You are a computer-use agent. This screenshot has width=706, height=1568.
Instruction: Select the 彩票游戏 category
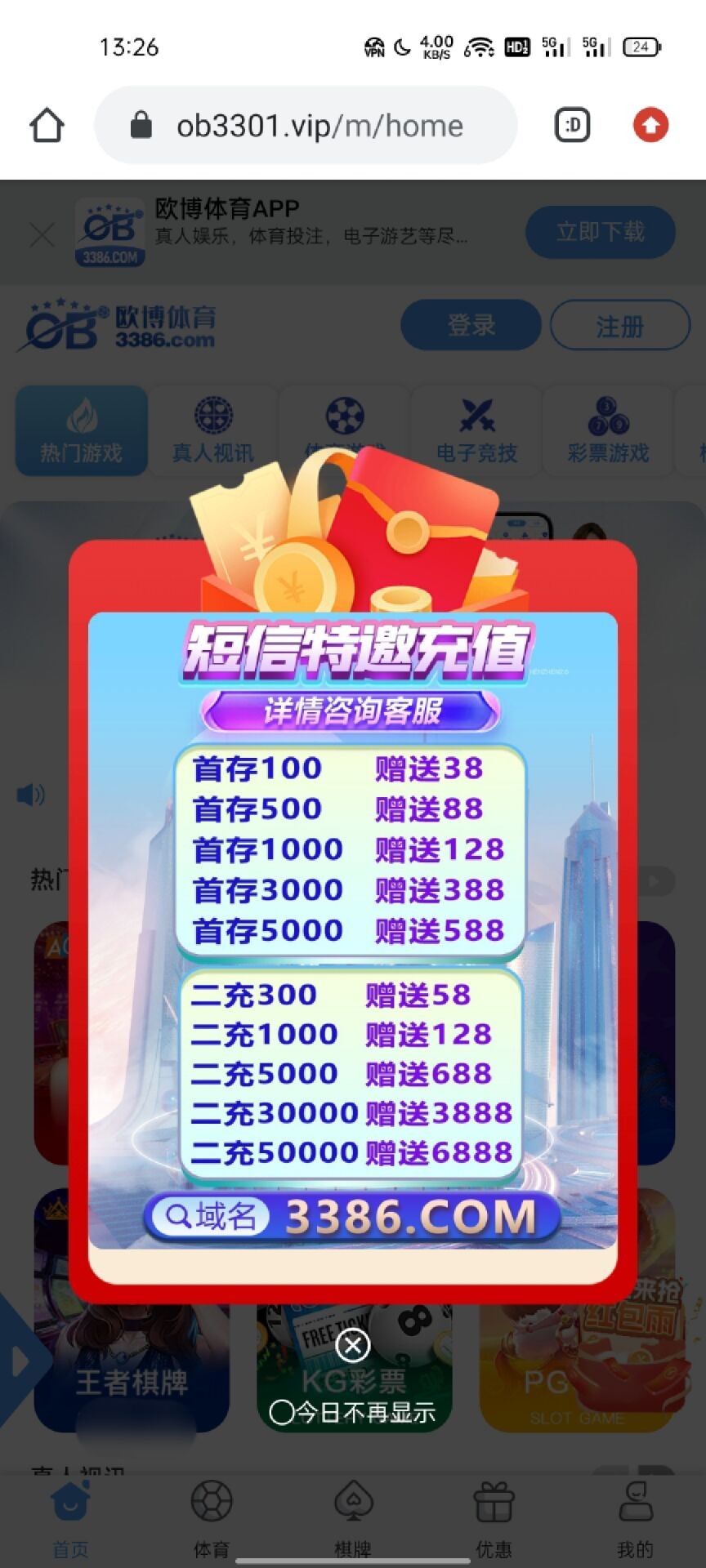click(608, 431)
